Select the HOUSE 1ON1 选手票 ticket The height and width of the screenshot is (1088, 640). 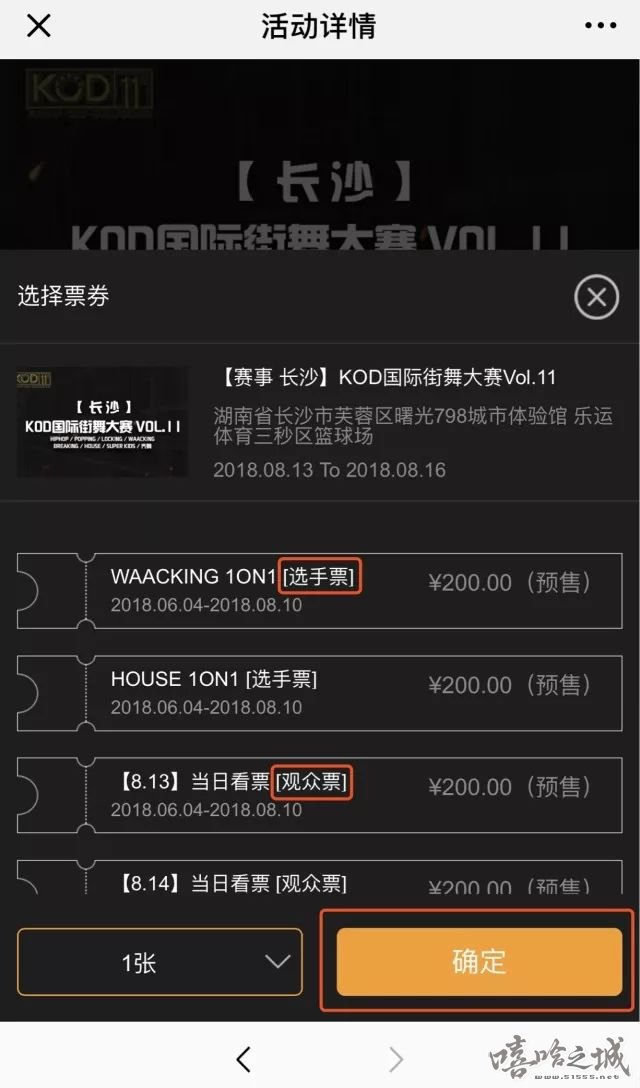coord(320,692)
